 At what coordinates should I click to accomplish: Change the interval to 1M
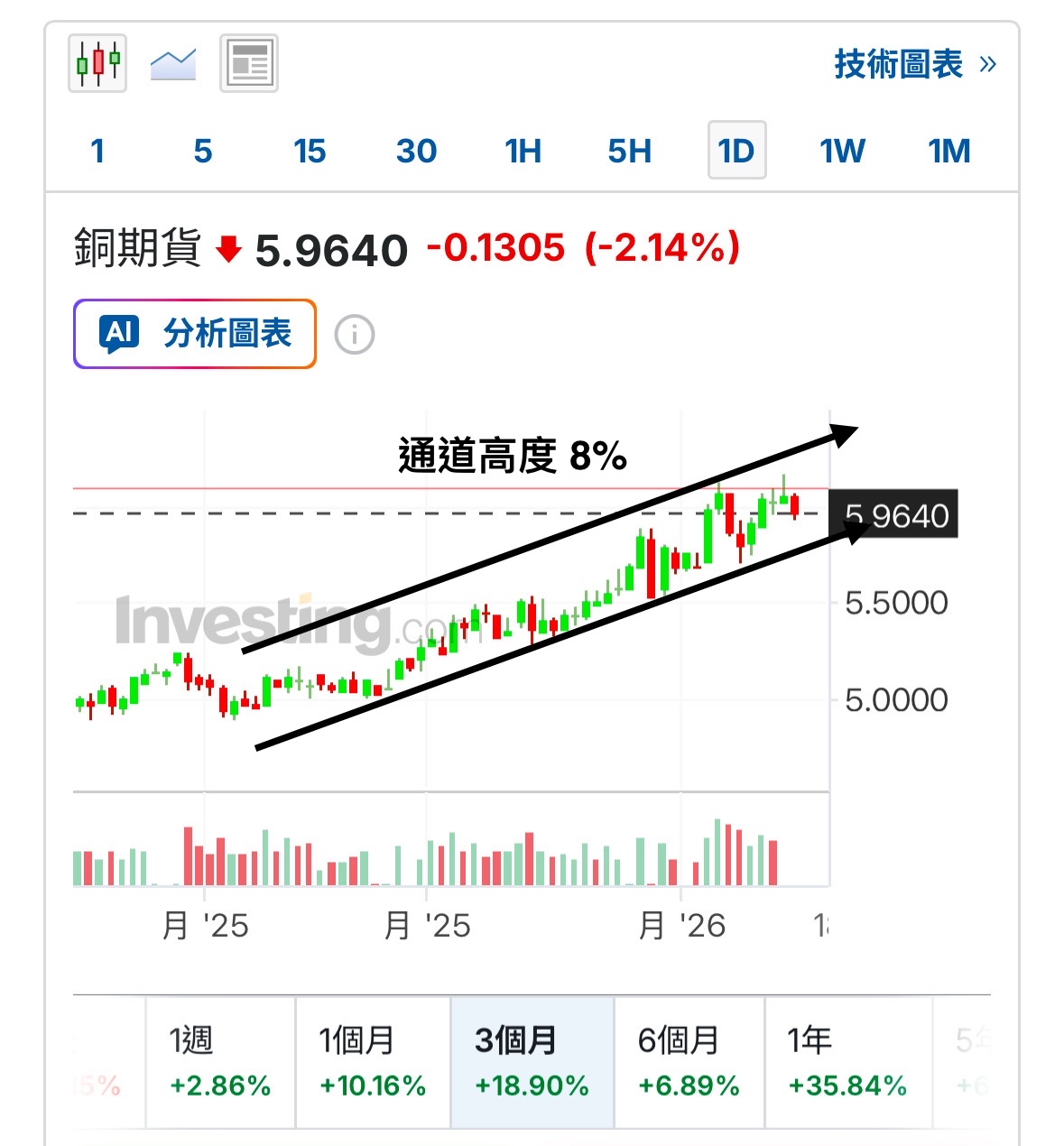pyautogui.click(x=949, y=151)
